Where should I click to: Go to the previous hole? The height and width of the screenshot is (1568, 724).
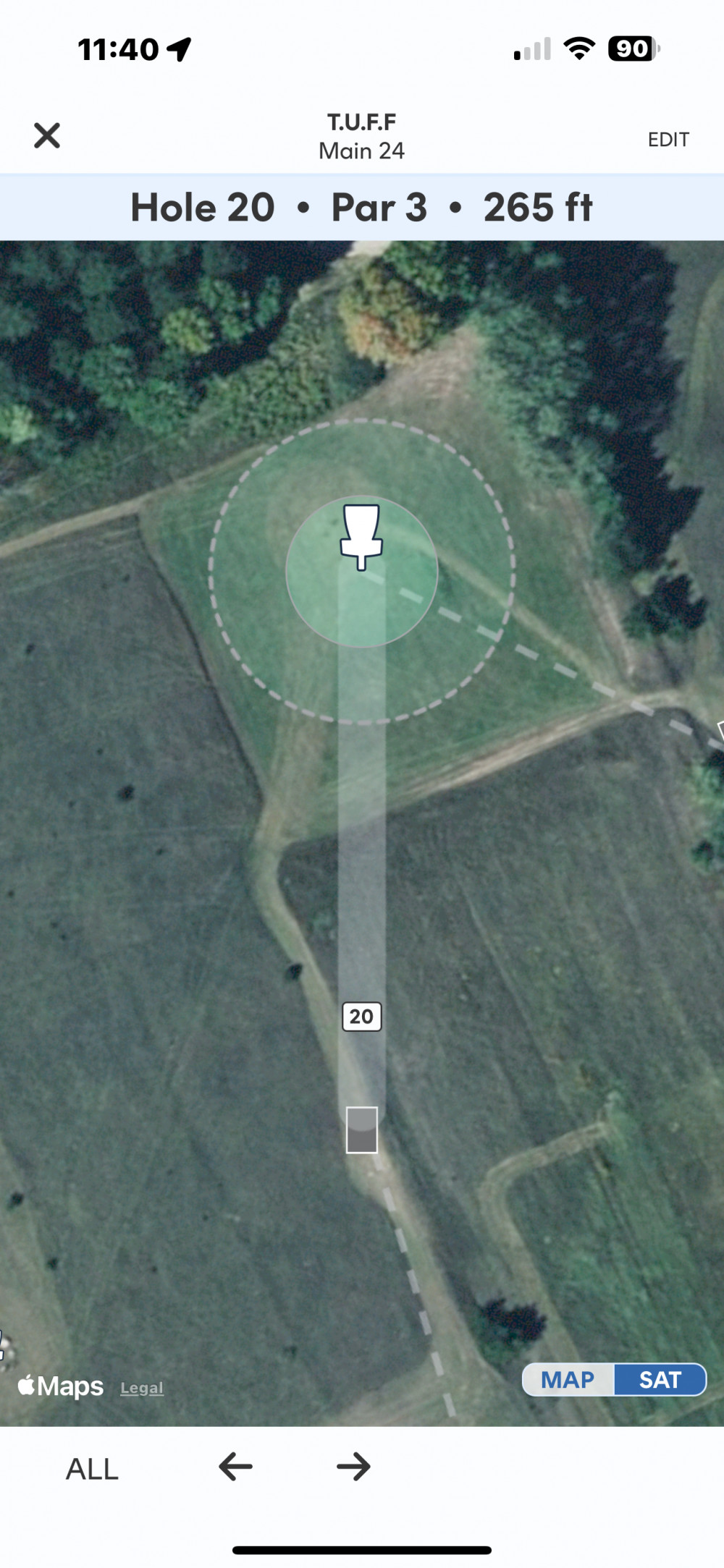[235, 1467]
